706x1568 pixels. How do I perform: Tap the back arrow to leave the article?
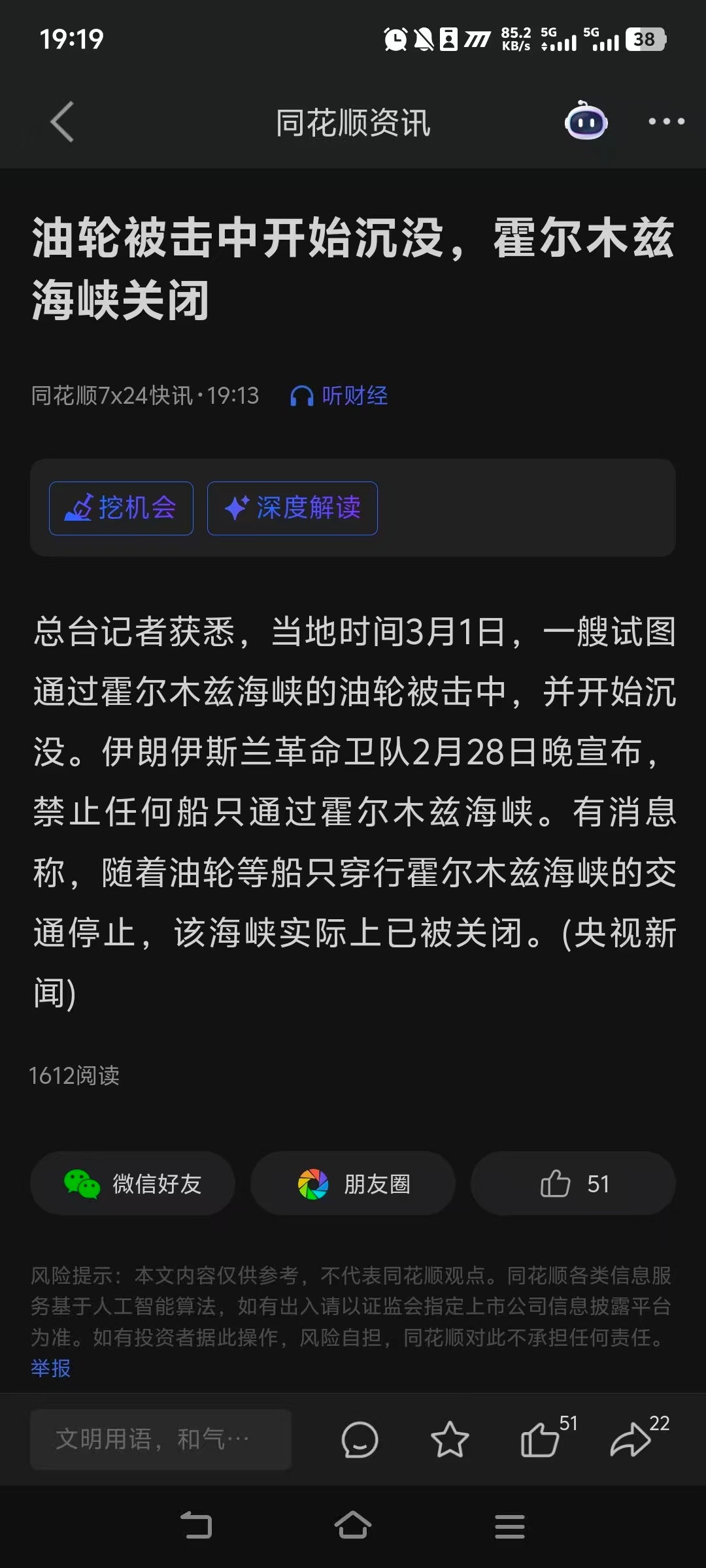point(61,122)
